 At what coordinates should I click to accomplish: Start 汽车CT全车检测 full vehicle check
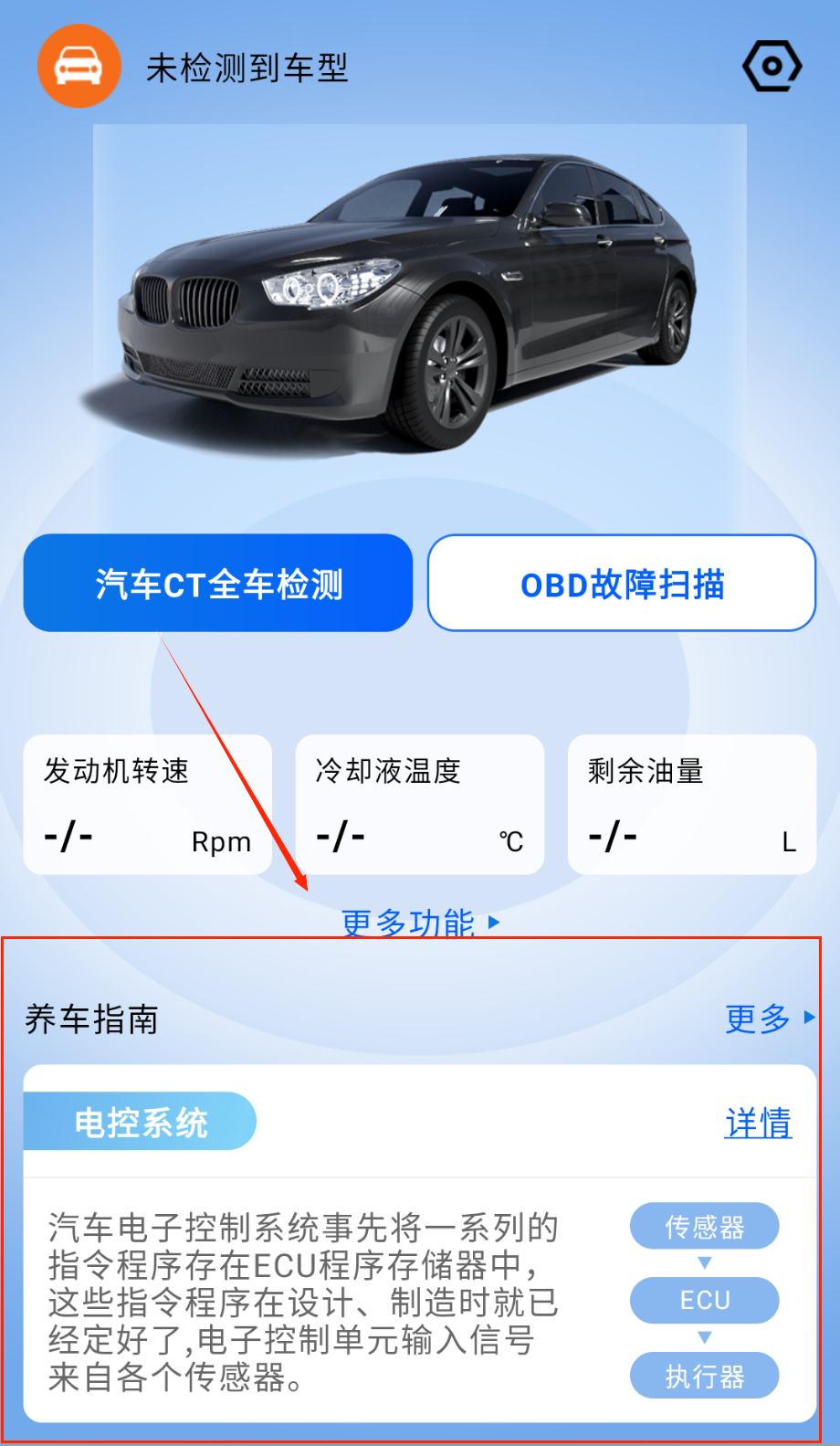coord(218,584)
